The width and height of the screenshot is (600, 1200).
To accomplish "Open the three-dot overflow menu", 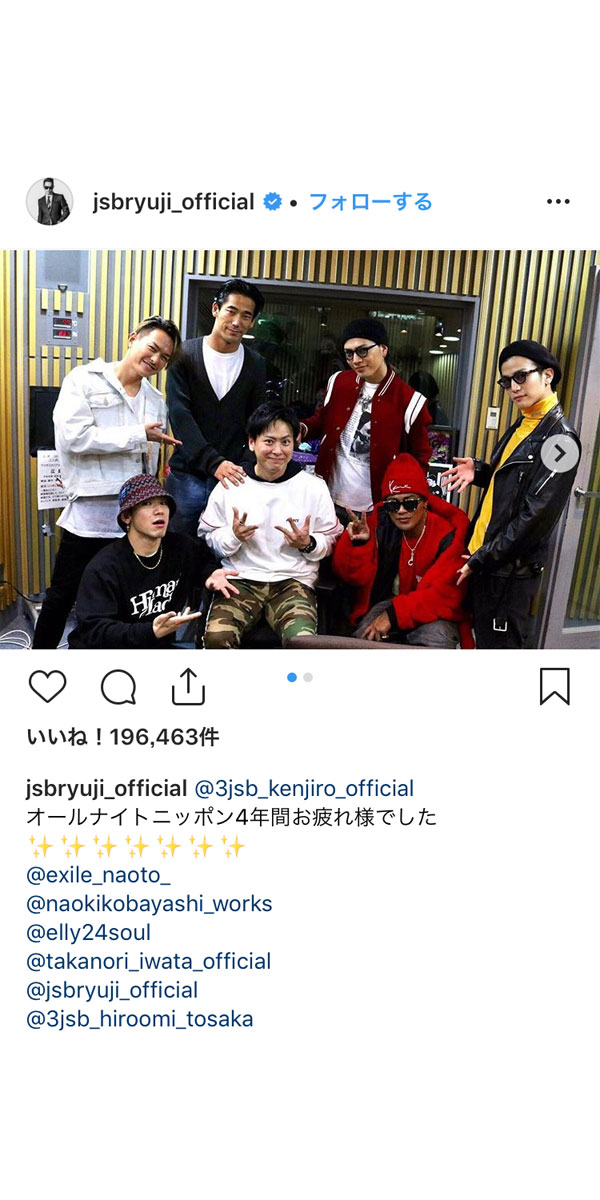I will click(557, 202).
